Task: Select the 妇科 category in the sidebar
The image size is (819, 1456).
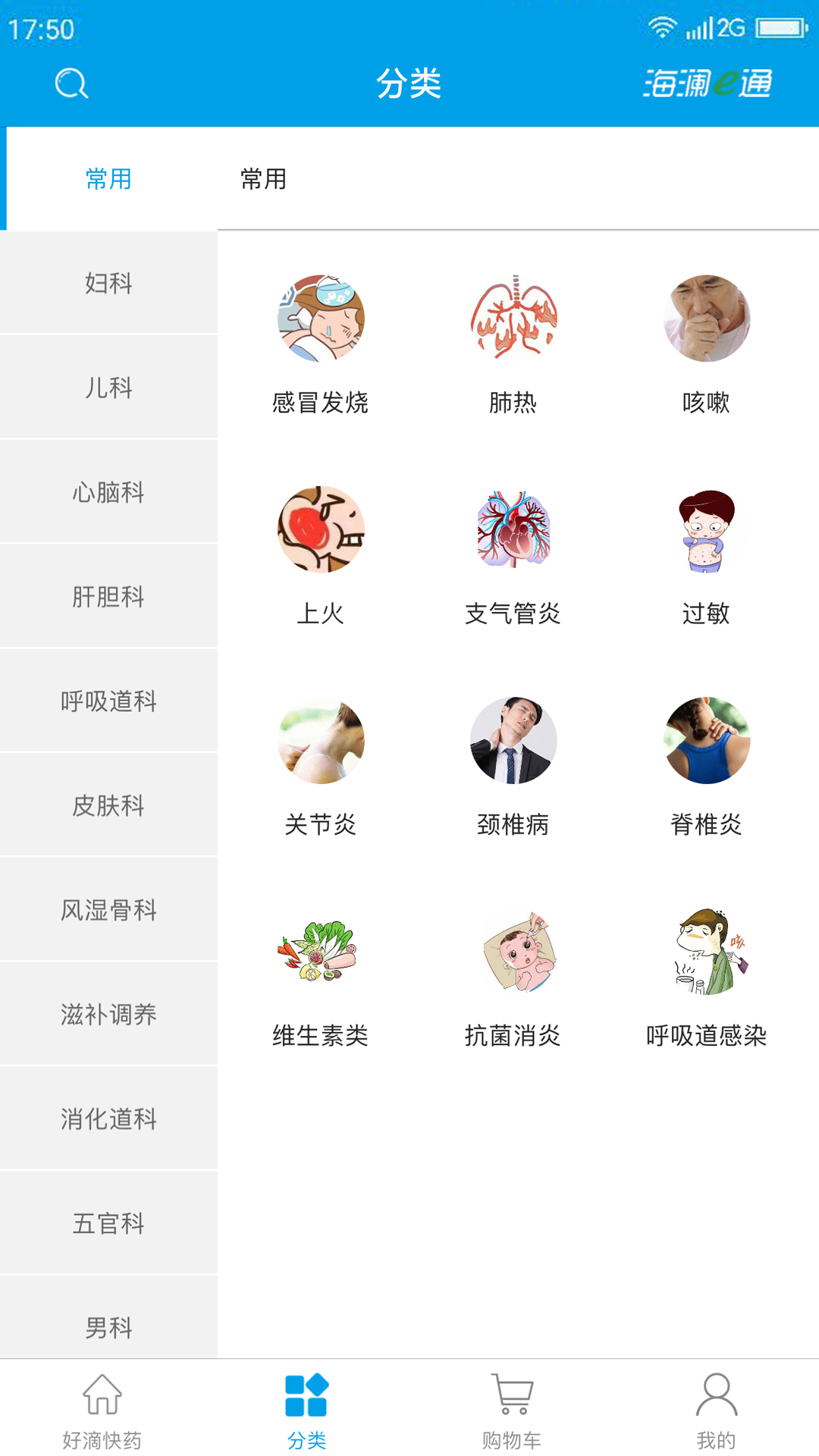Action: pos(108,284)
